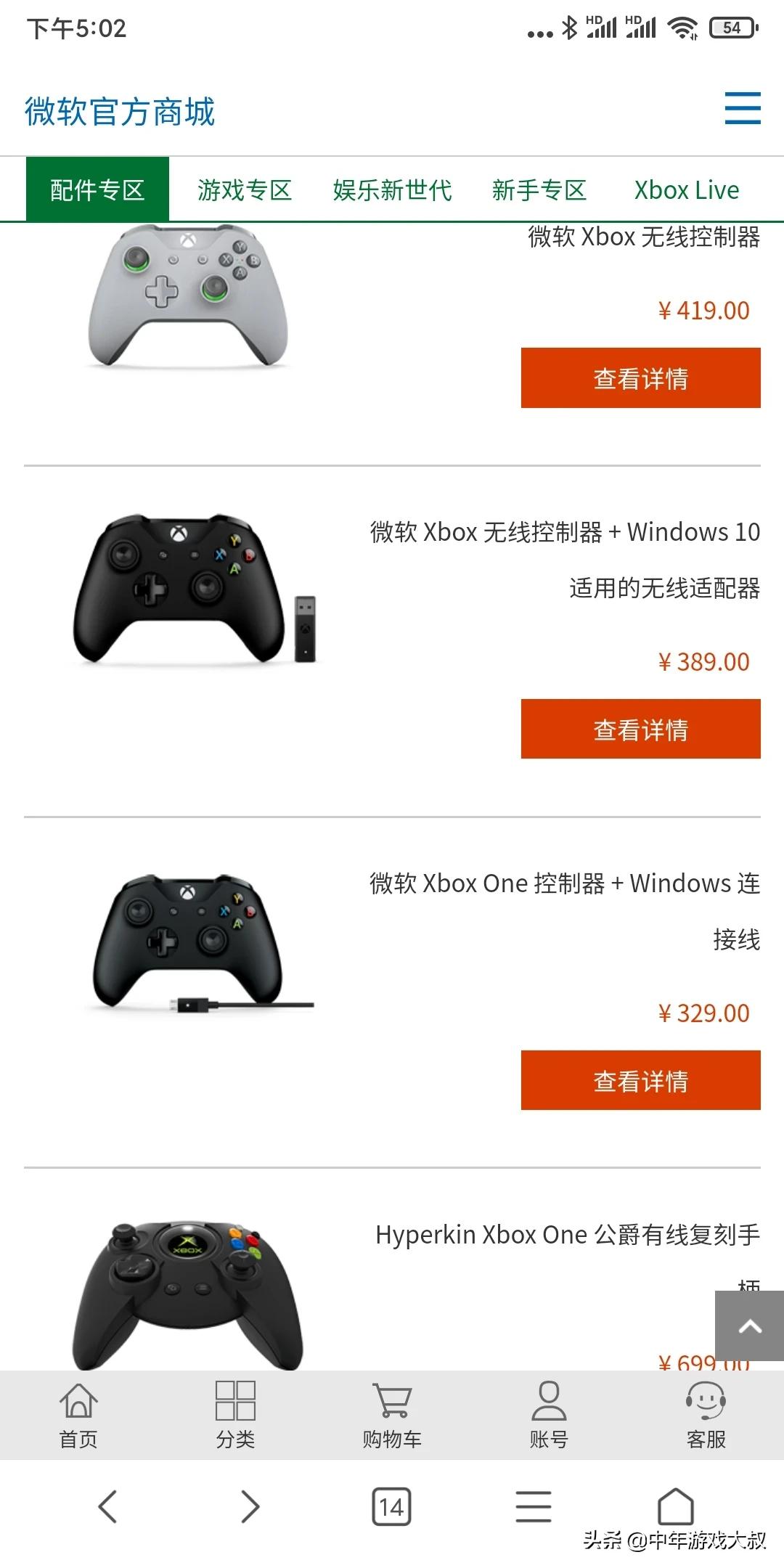This screenshot has width=784, height=1568.
Task: Open the 账号 account tab
Action: tap(549, 1416)
